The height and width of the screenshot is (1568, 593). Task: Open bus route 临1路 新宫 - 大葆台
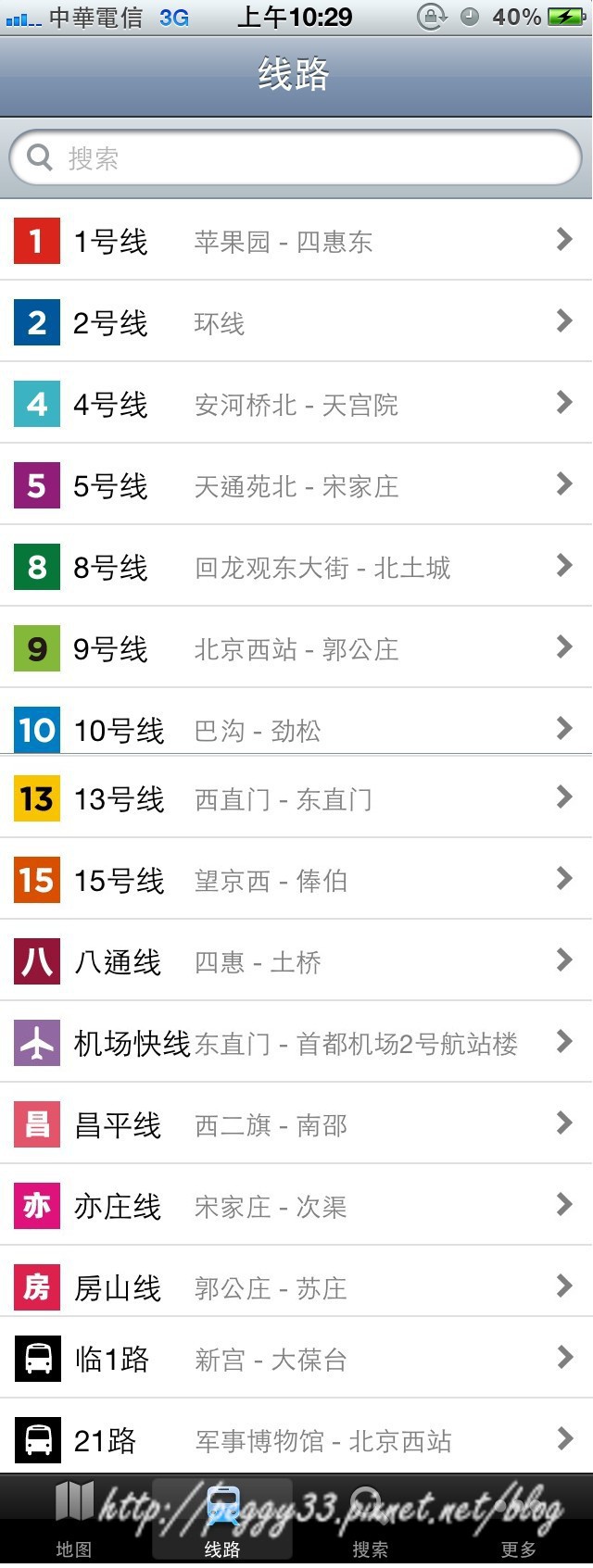pyautogui.click(x=296, y=1359)
